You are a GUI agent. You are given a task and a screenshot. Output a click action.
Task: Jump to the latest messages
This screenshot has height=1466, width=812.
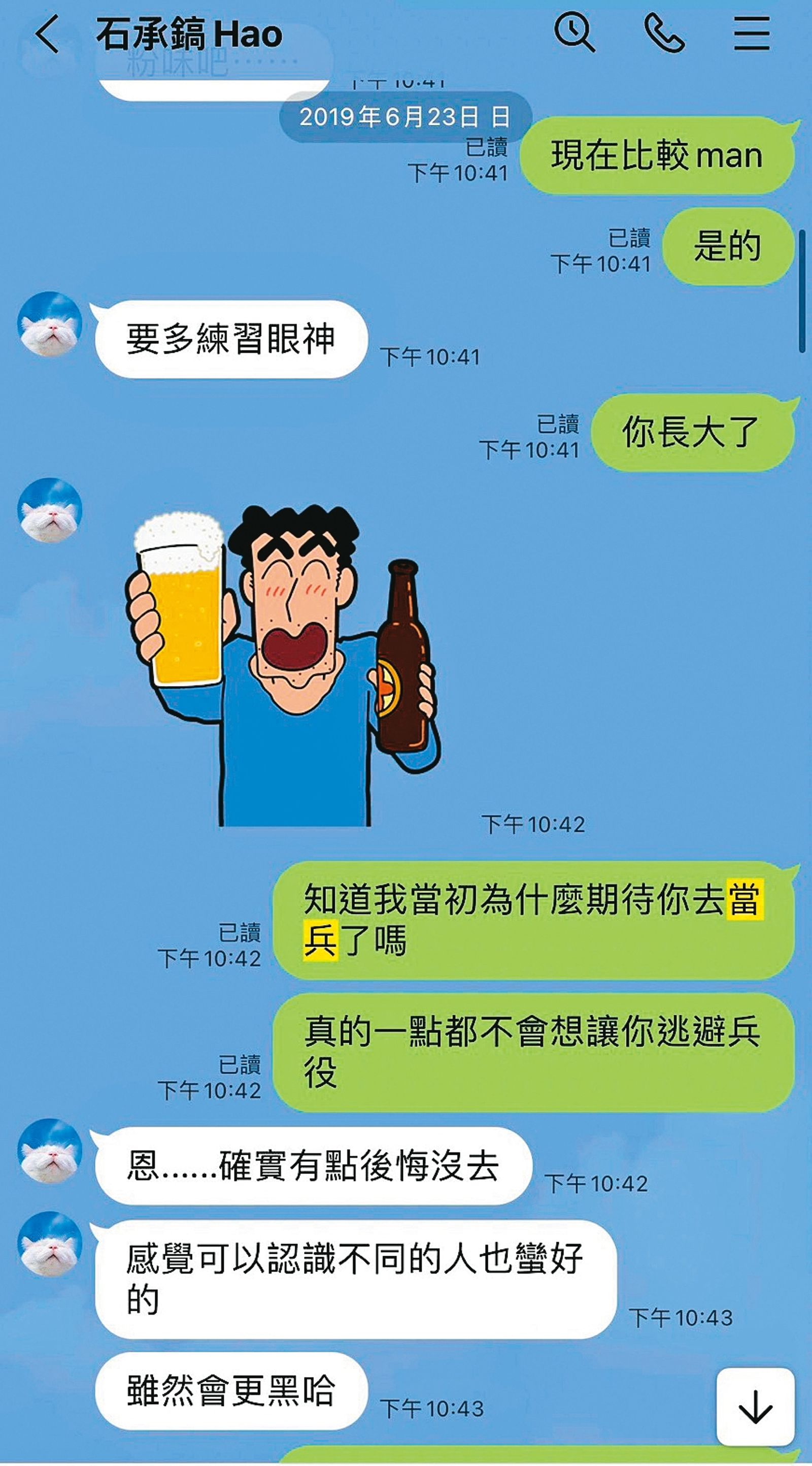[x=755, y=1407]
